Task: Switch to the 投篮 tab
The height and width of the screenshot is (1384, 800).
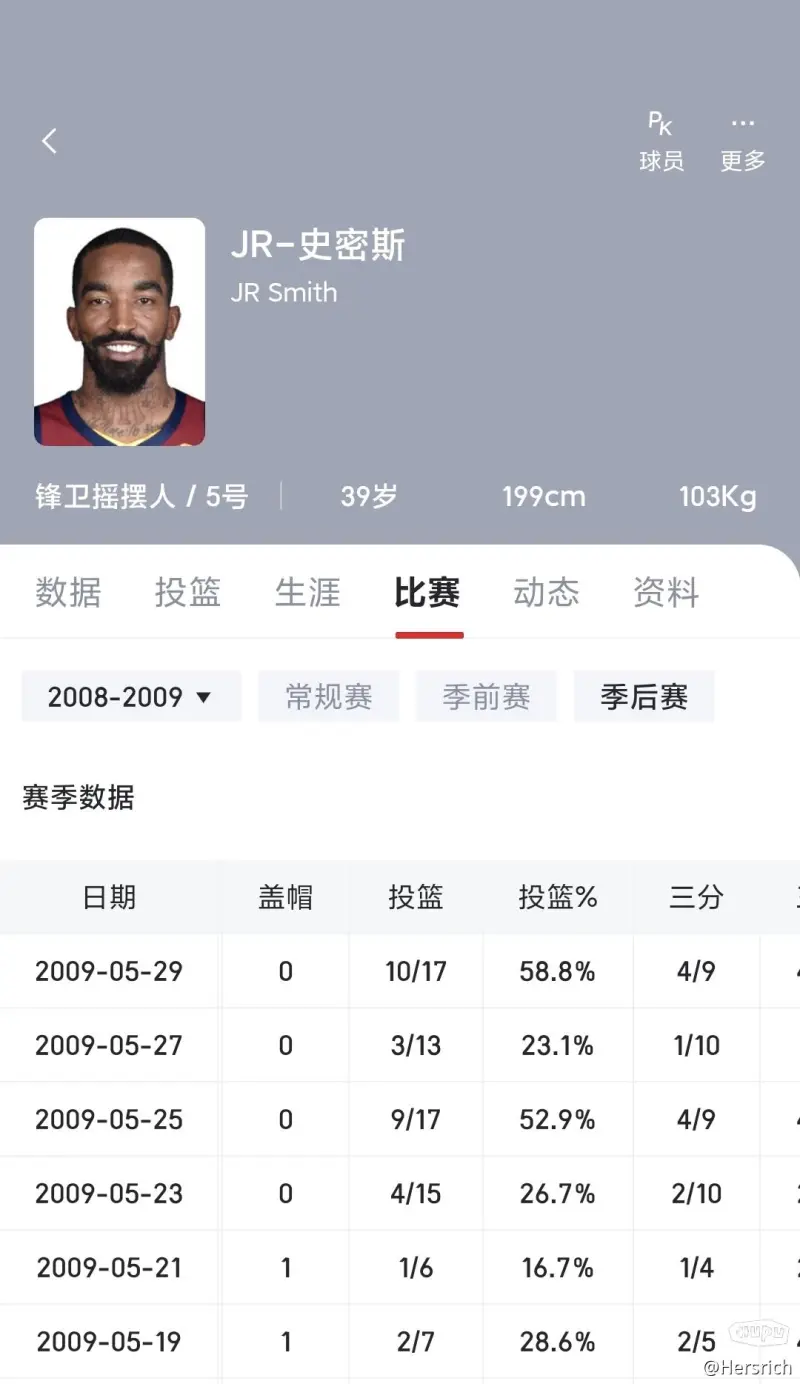Action: pyautogui.click(x=187, y=593)
